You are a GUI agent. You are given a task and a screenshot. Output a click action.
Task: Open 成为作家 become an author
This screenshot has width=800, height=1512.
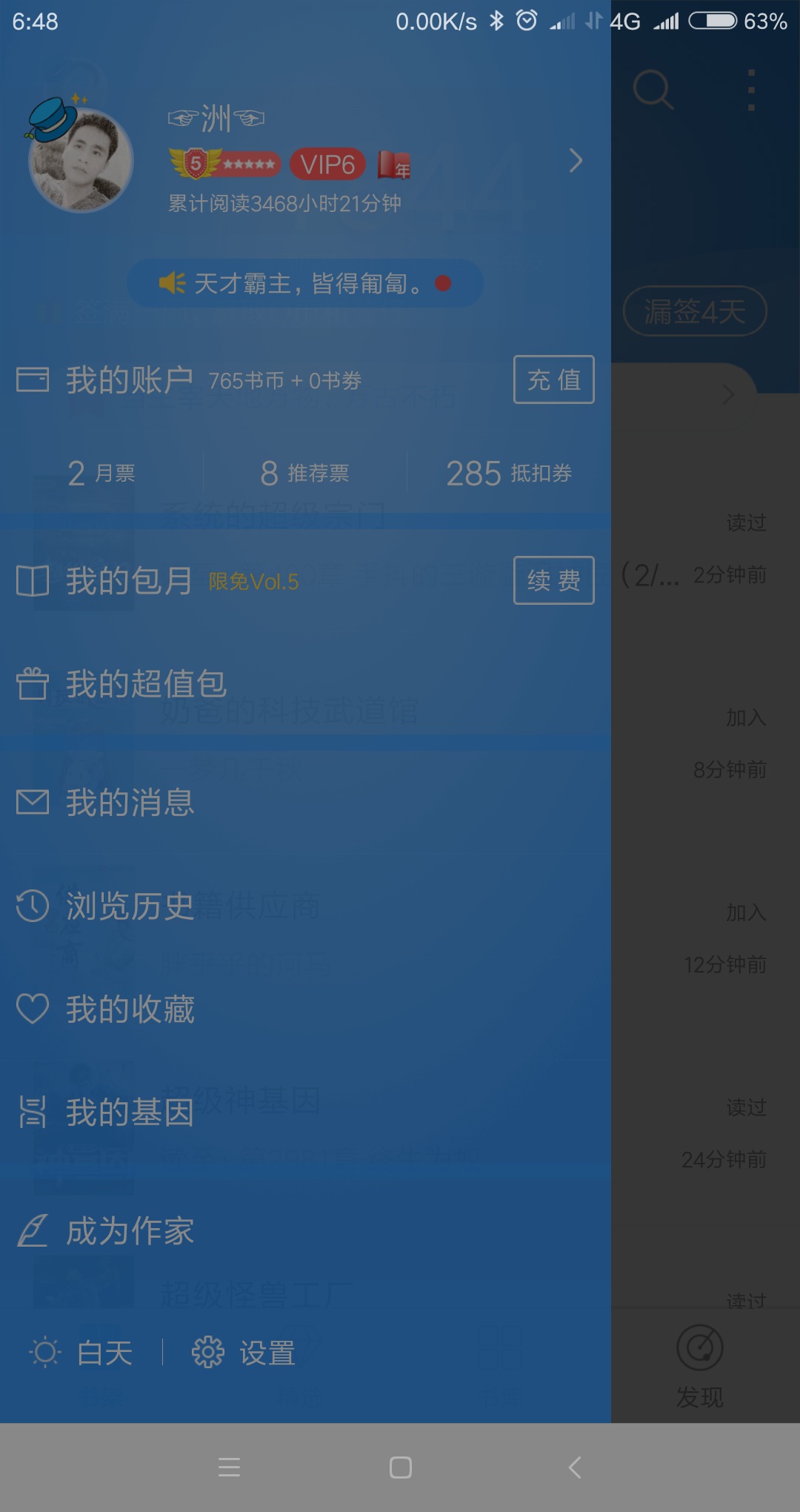point(305,1231)
